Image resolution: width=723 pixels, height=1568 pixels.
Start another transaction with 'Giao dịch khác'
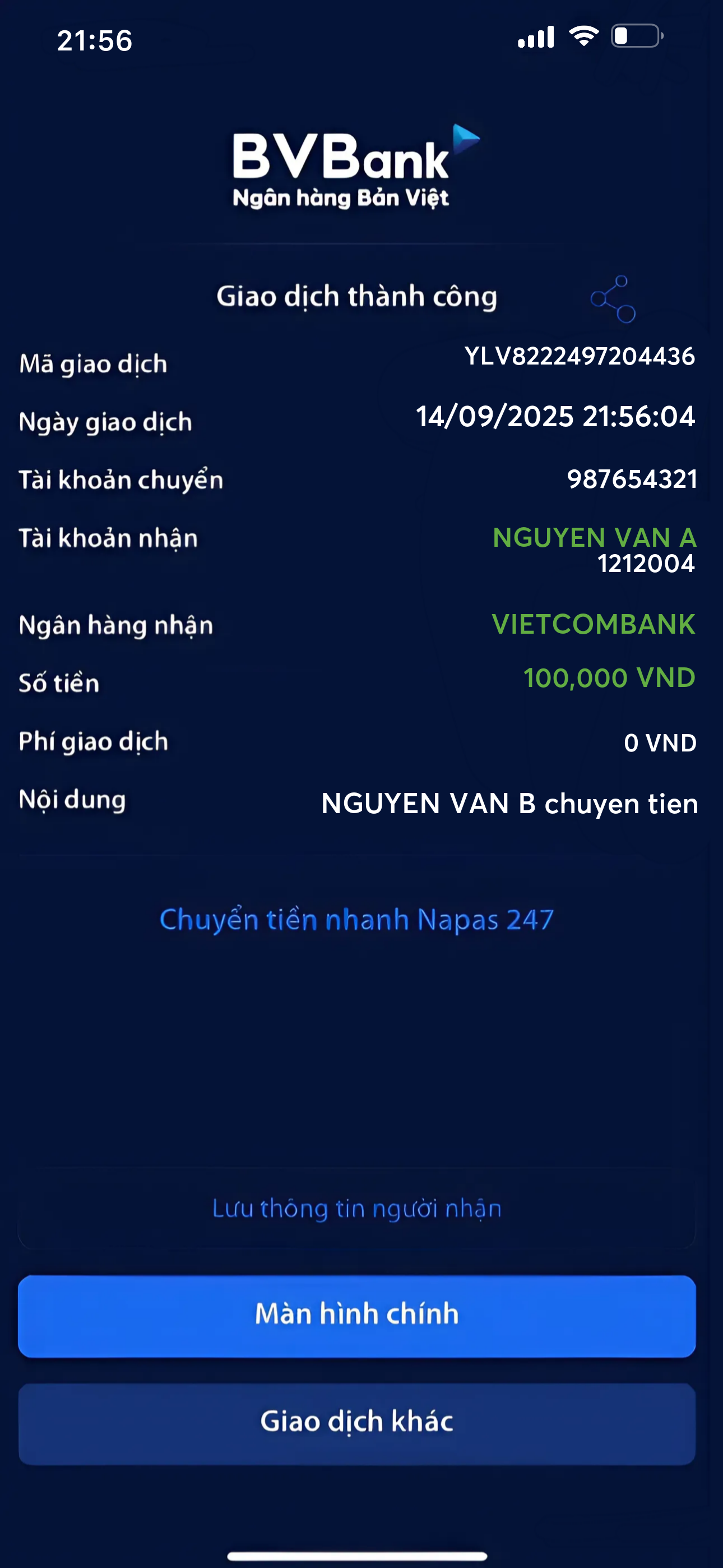point(356,1423)
